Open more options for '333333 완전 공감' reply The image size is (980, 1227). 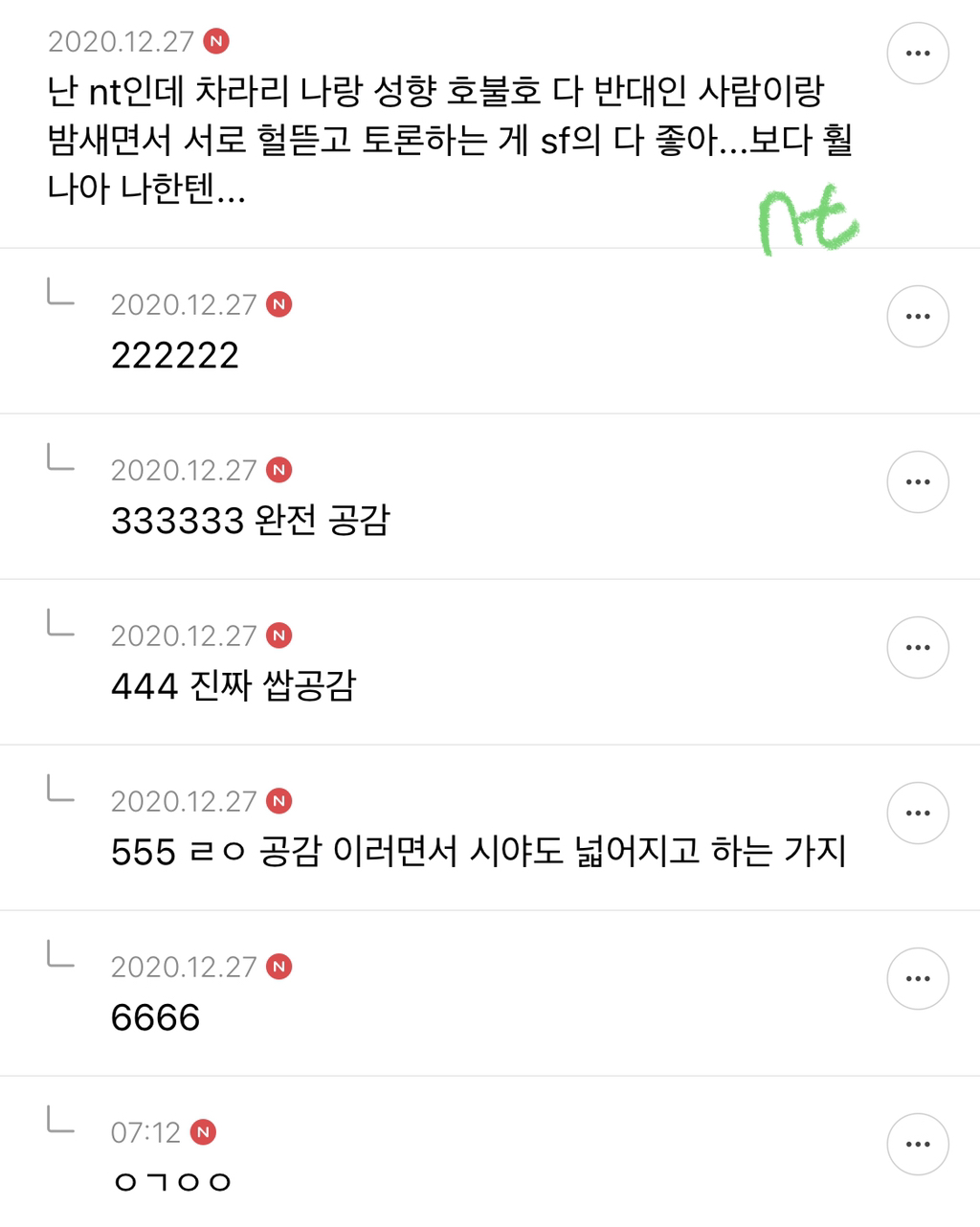tap(917, 481)
